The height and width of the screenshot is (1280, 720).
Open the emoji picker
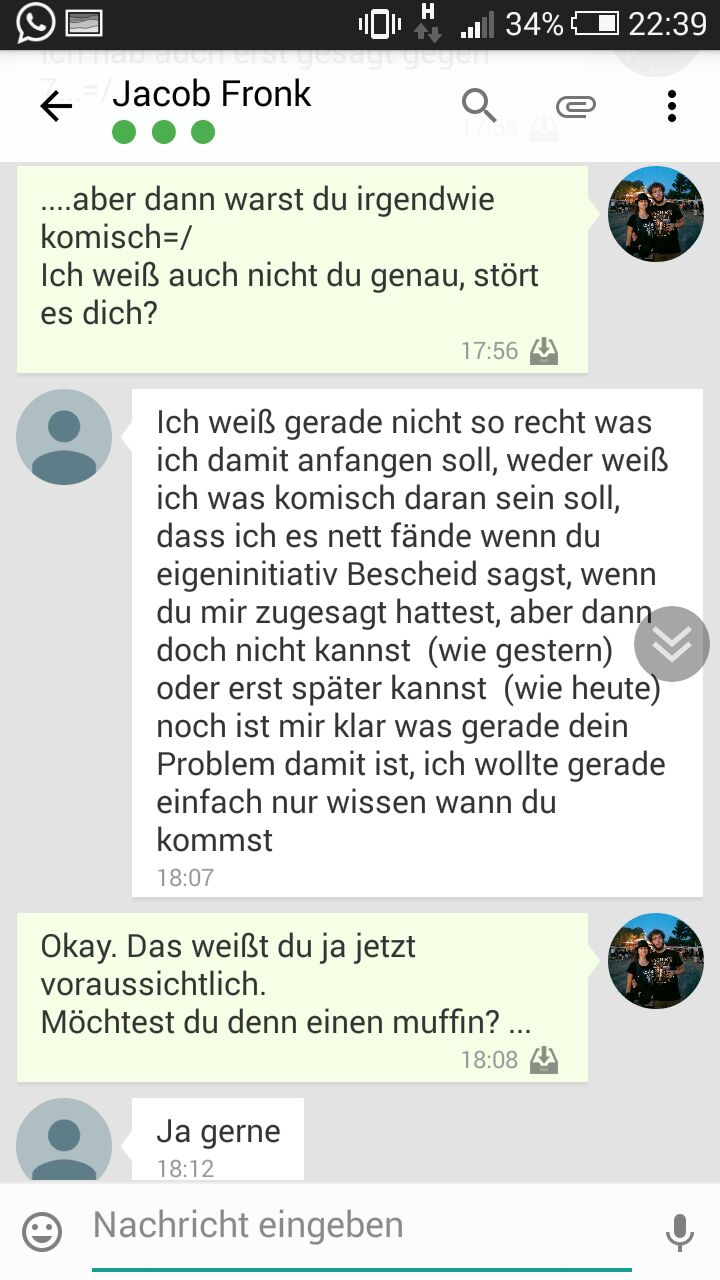tap(42, 1232)
